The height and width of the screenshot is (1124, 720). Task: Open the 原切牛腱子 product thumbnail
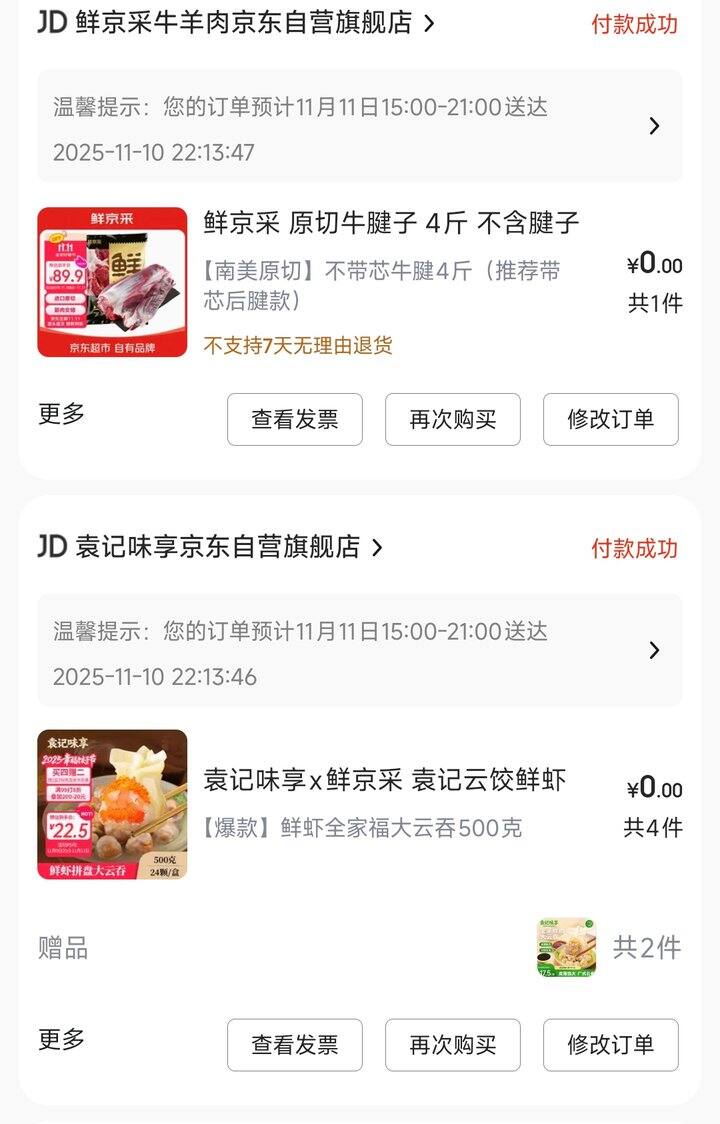pos(112,282)
